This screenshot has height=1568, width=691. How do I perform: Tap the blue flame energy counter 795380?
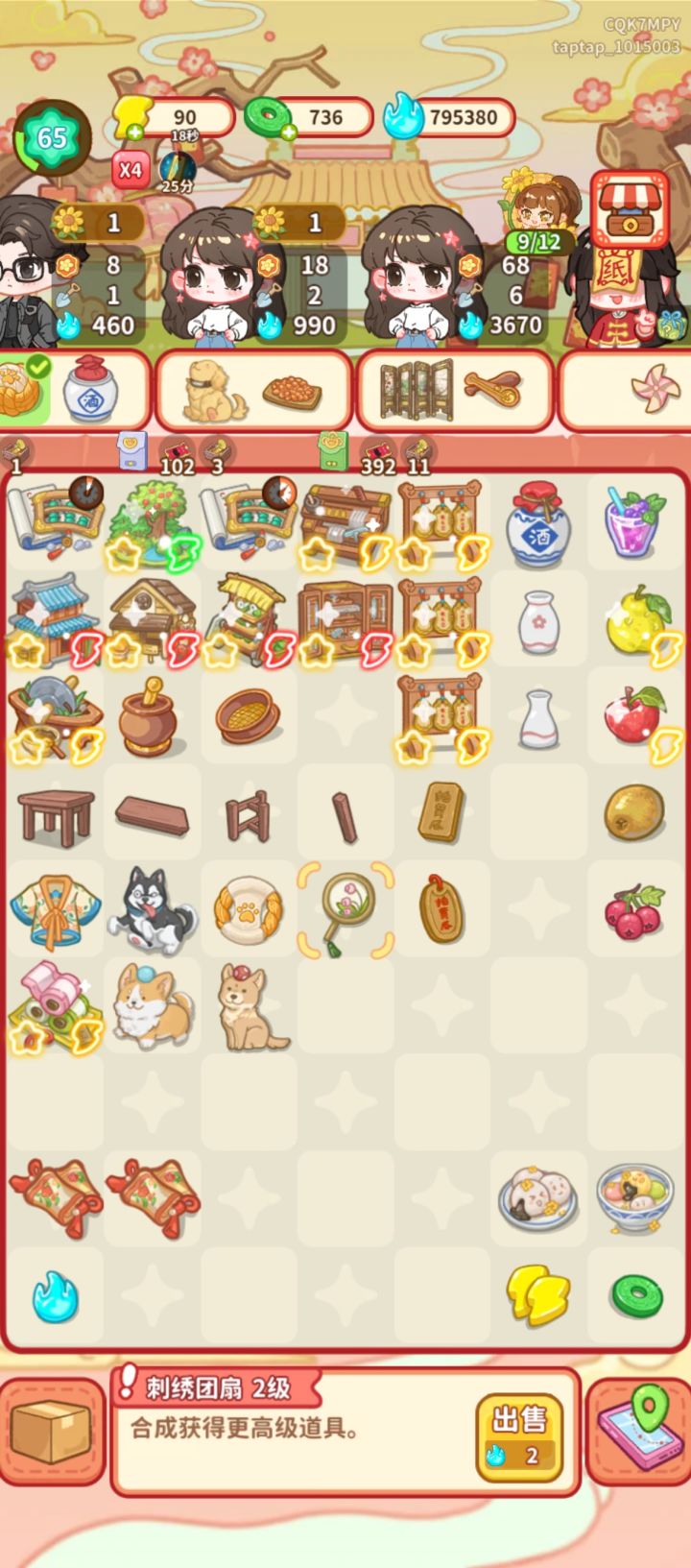[451, 117]
